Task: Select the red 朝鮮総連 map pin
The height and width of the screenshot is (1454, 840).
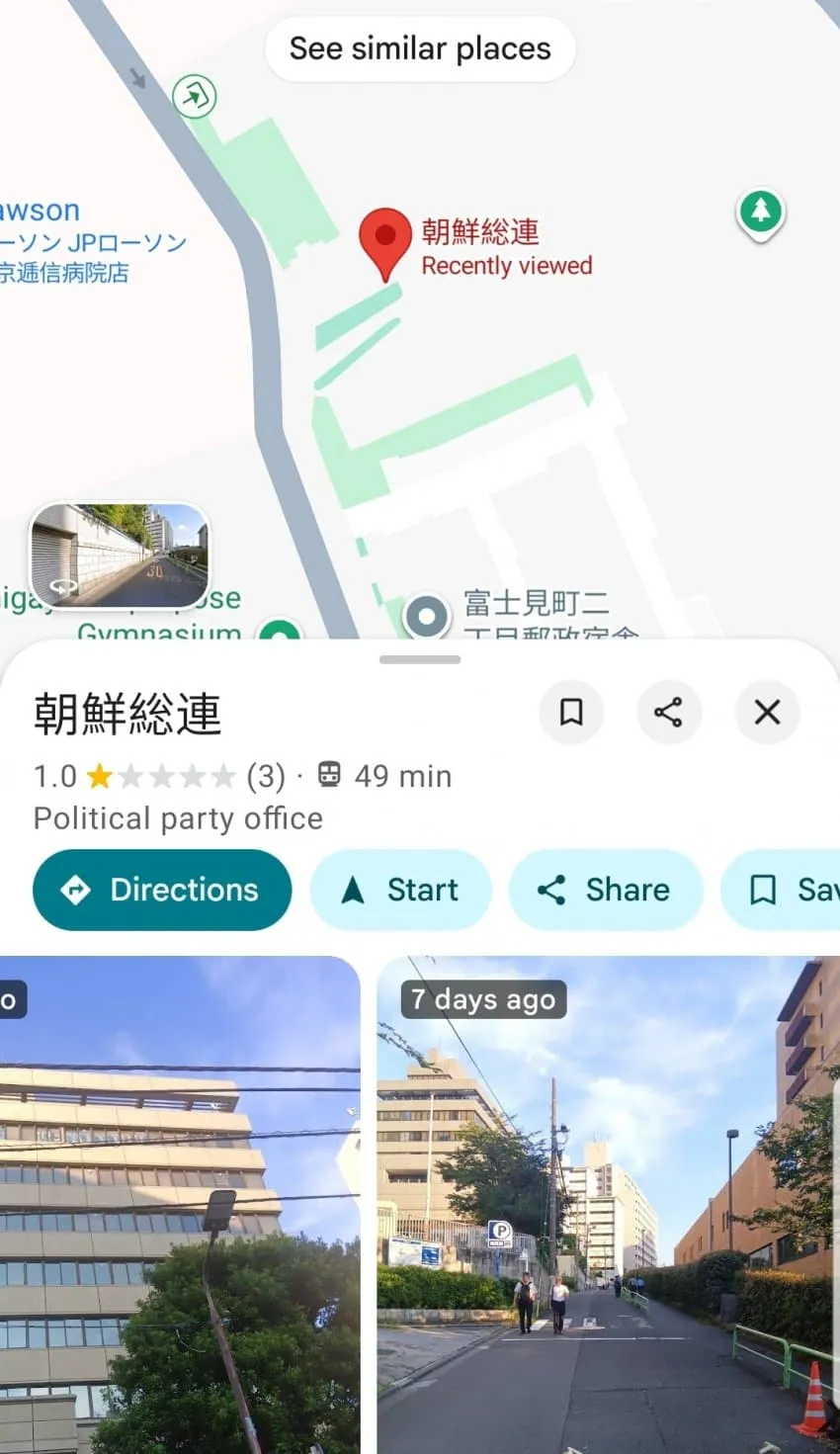Action: point(384,244)
